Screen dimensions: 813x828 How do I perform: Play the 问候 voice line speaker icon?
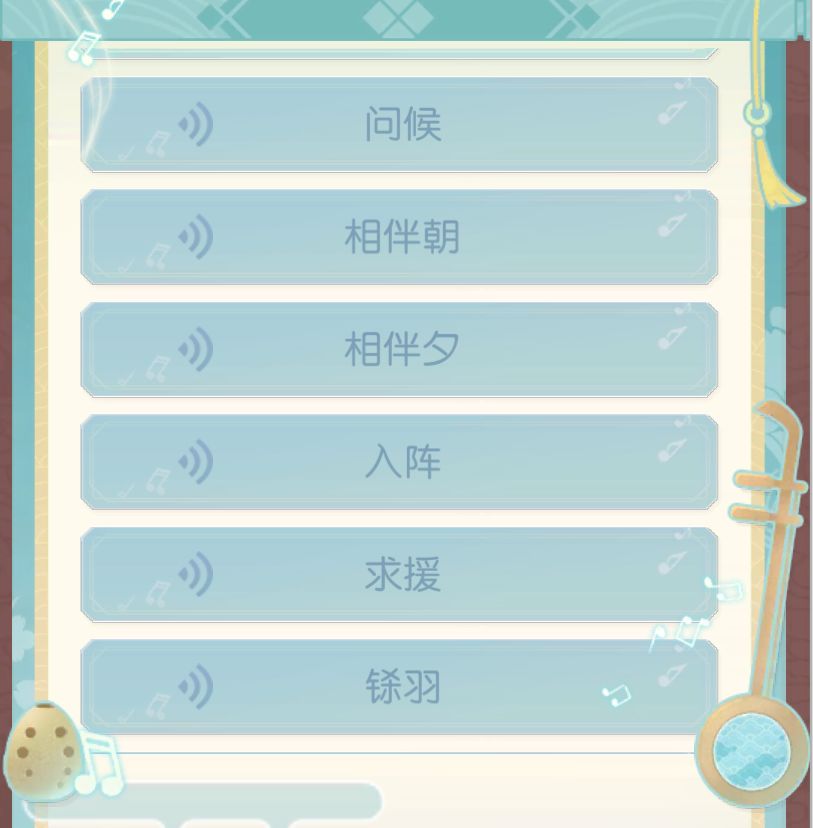point(196,122)
